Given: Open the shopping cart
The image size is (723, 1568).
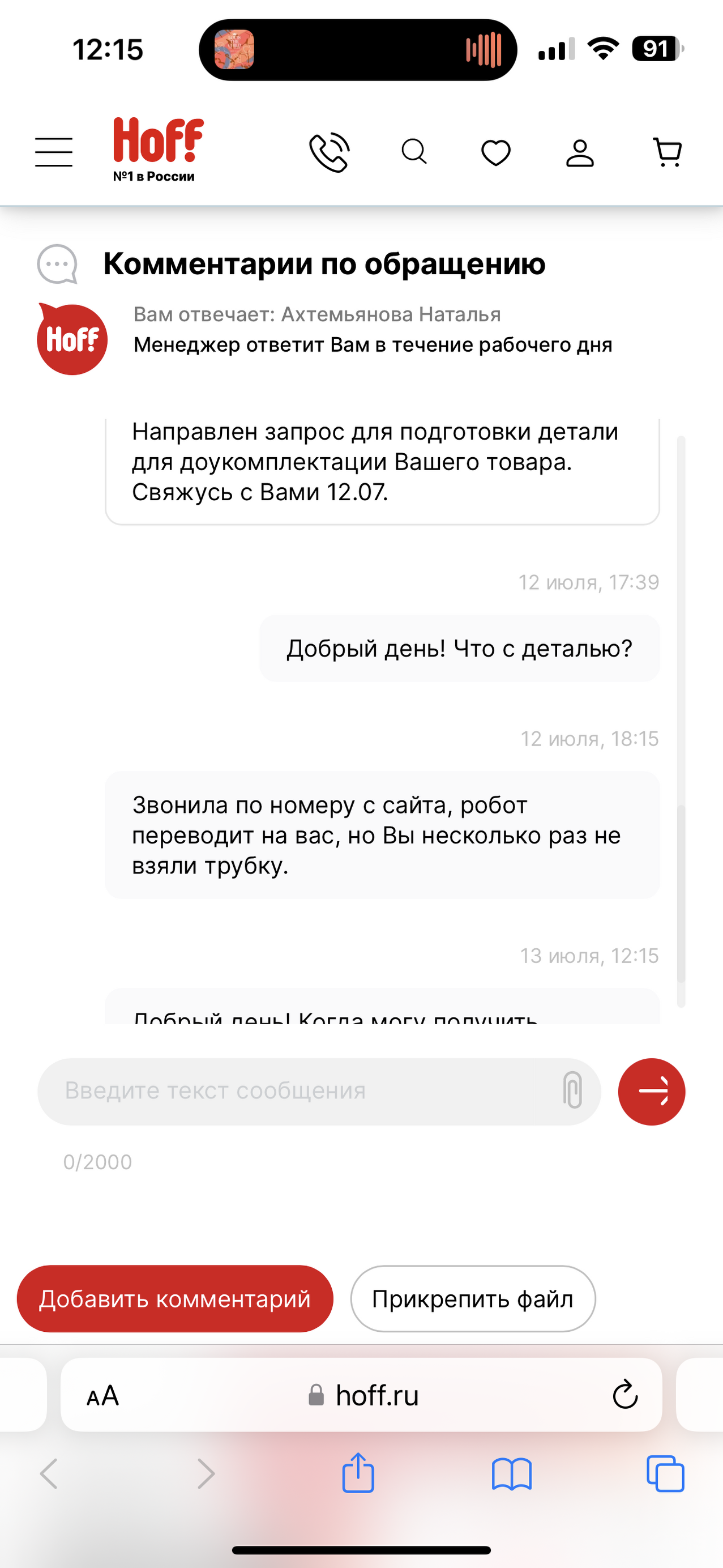Looking at the screenshot, I should [667, 152].
